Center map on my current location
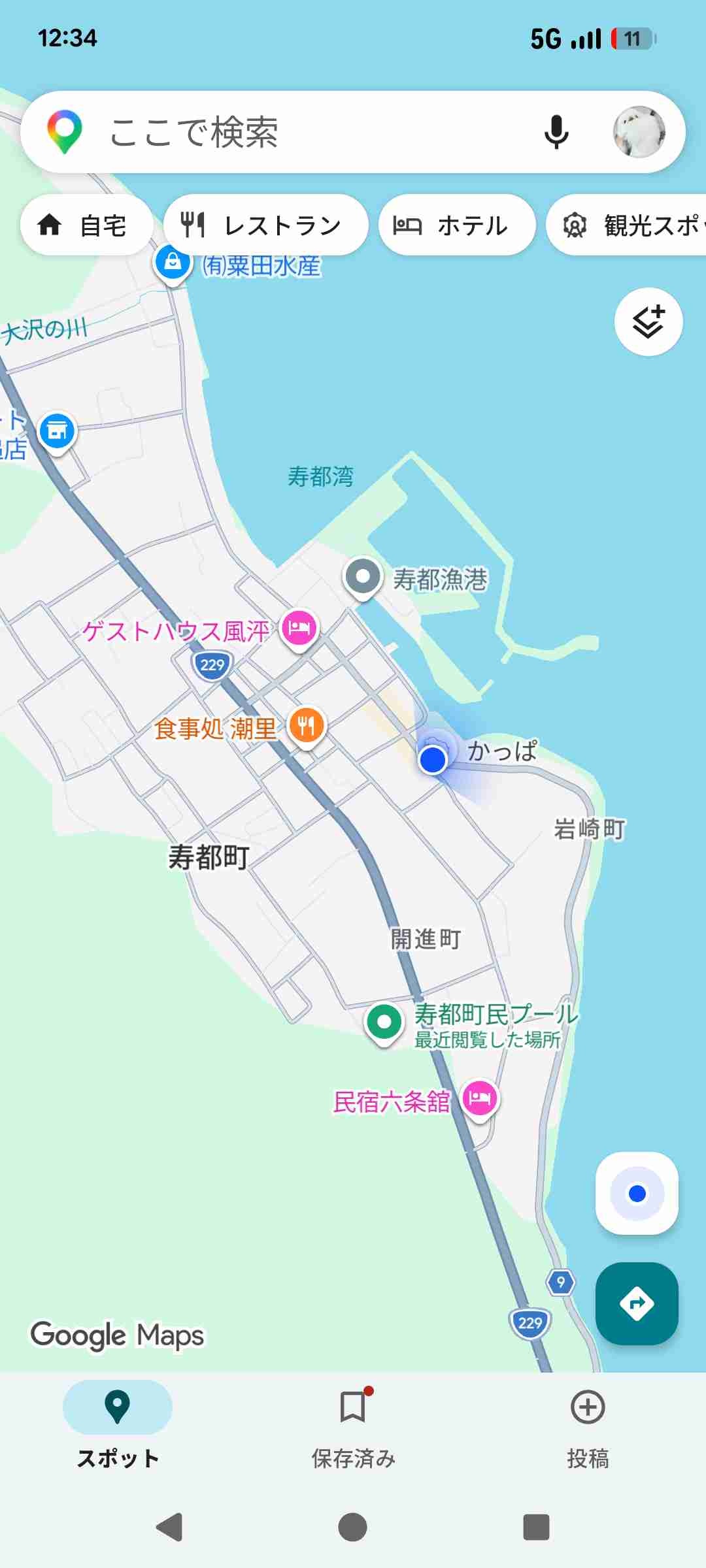 [637, 1193]
